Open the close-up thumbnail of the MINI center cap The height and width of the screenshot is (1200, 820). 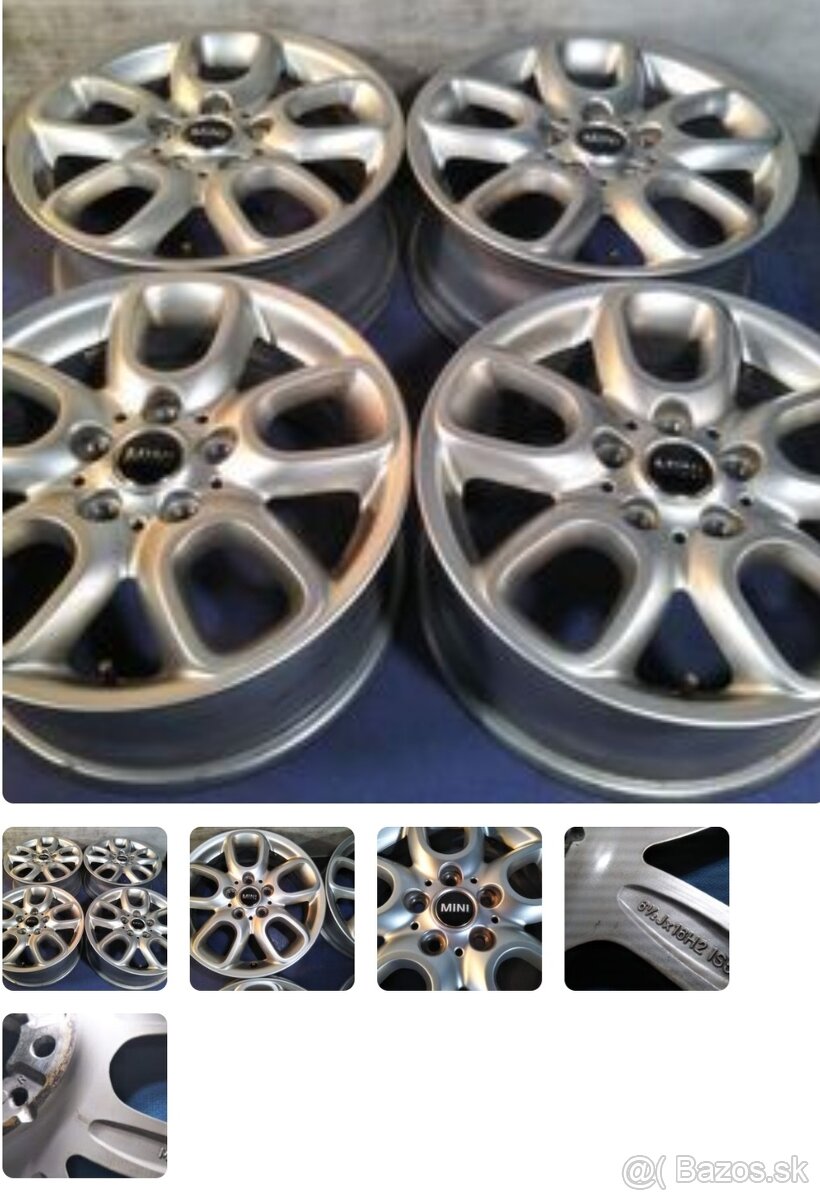459,908
